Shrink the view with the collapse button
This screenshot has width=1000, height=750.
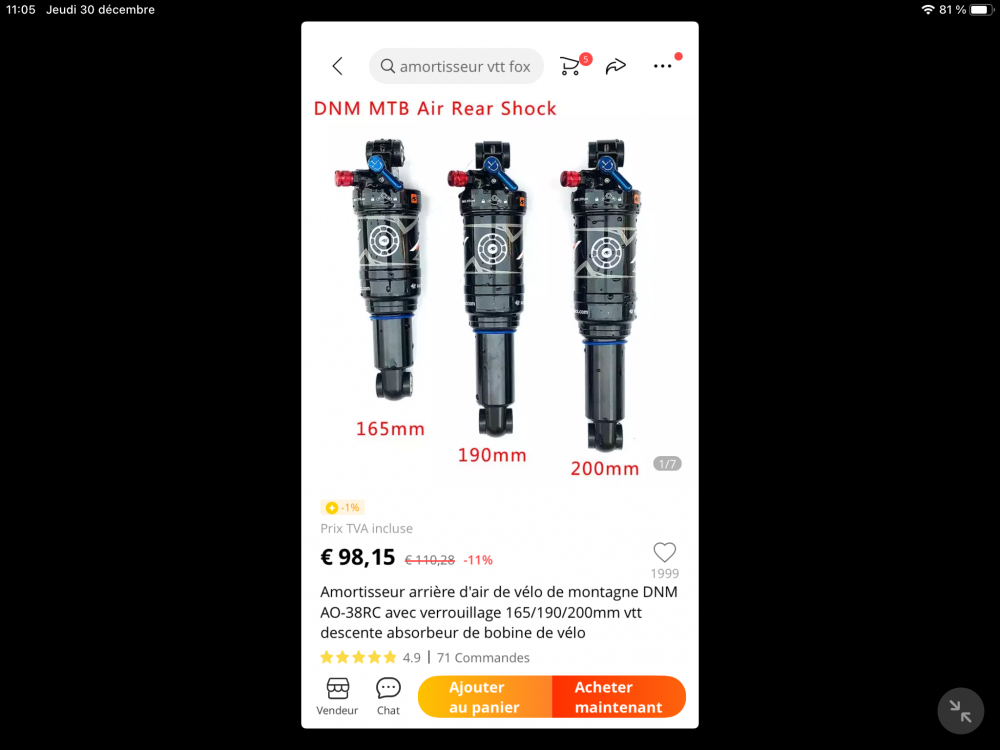(960, 711)
